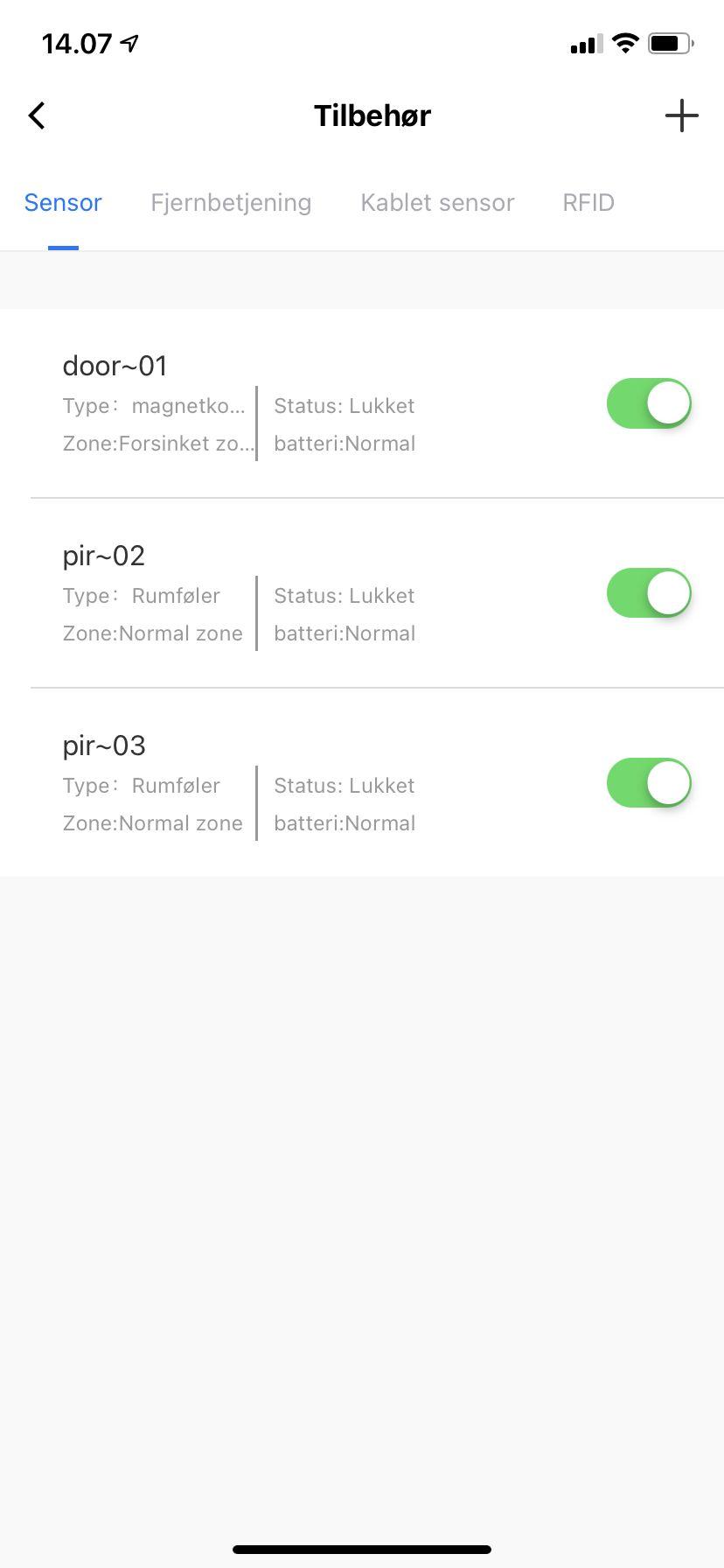Open the Kablet sensor tab
Screen dimensions: 724x1568
coord(437,203)
